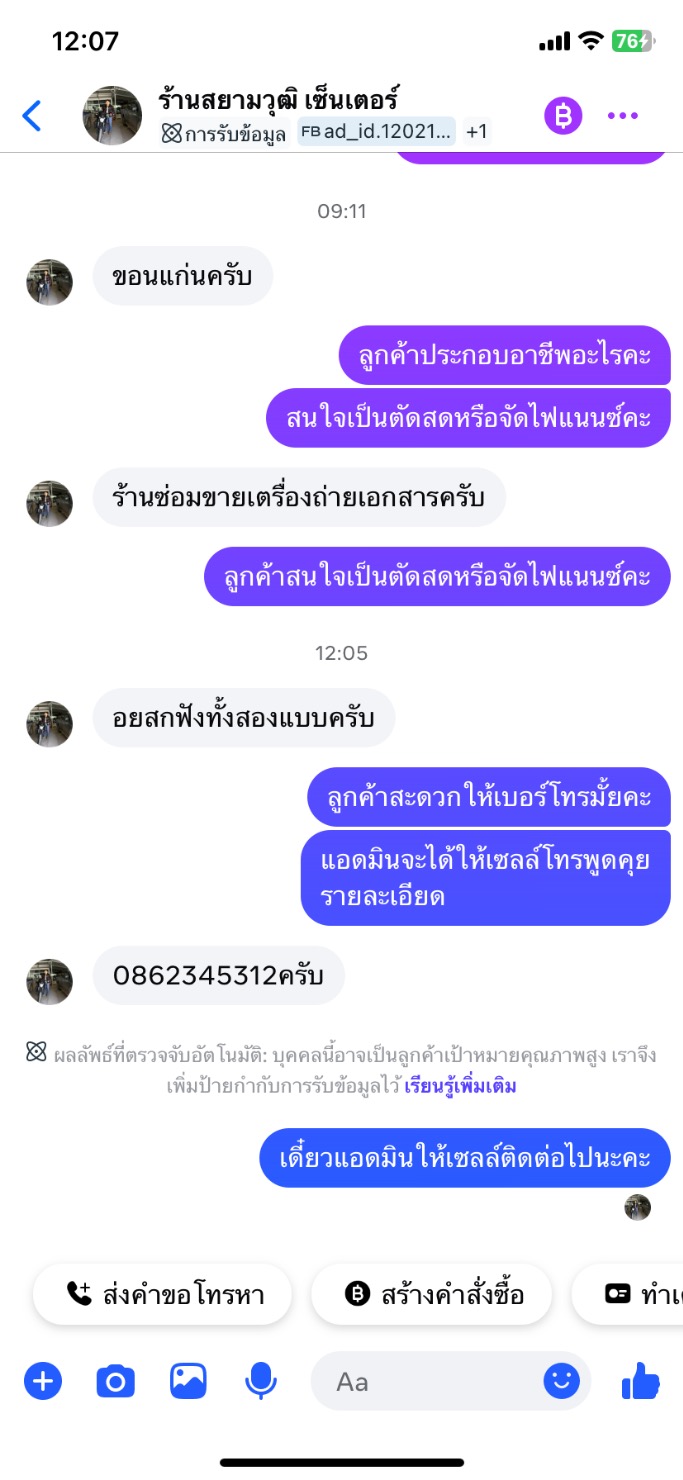Open the เรียนรู้เพิ่มเติม link
The height and width of the screenshot is (1480, 683).
click(x=460, y=1086)
